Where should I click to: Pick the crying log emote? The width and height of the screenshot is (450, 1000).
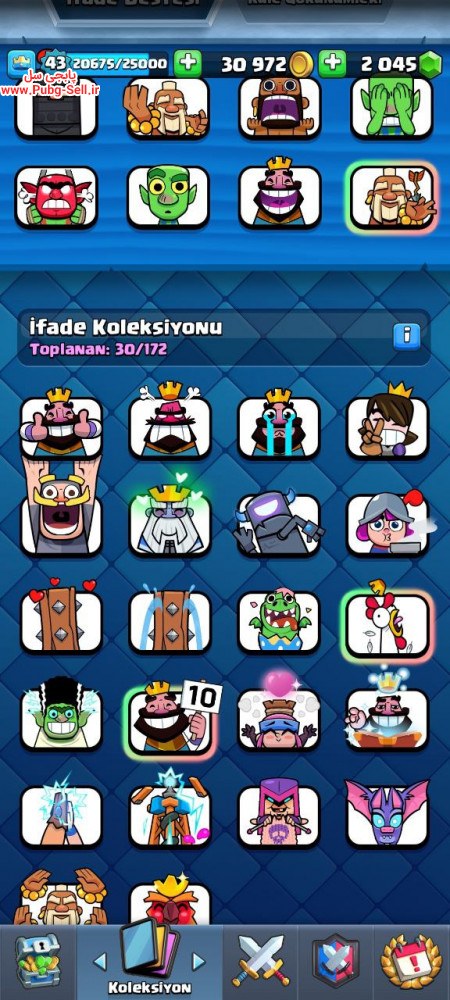(x=170, y=621)
